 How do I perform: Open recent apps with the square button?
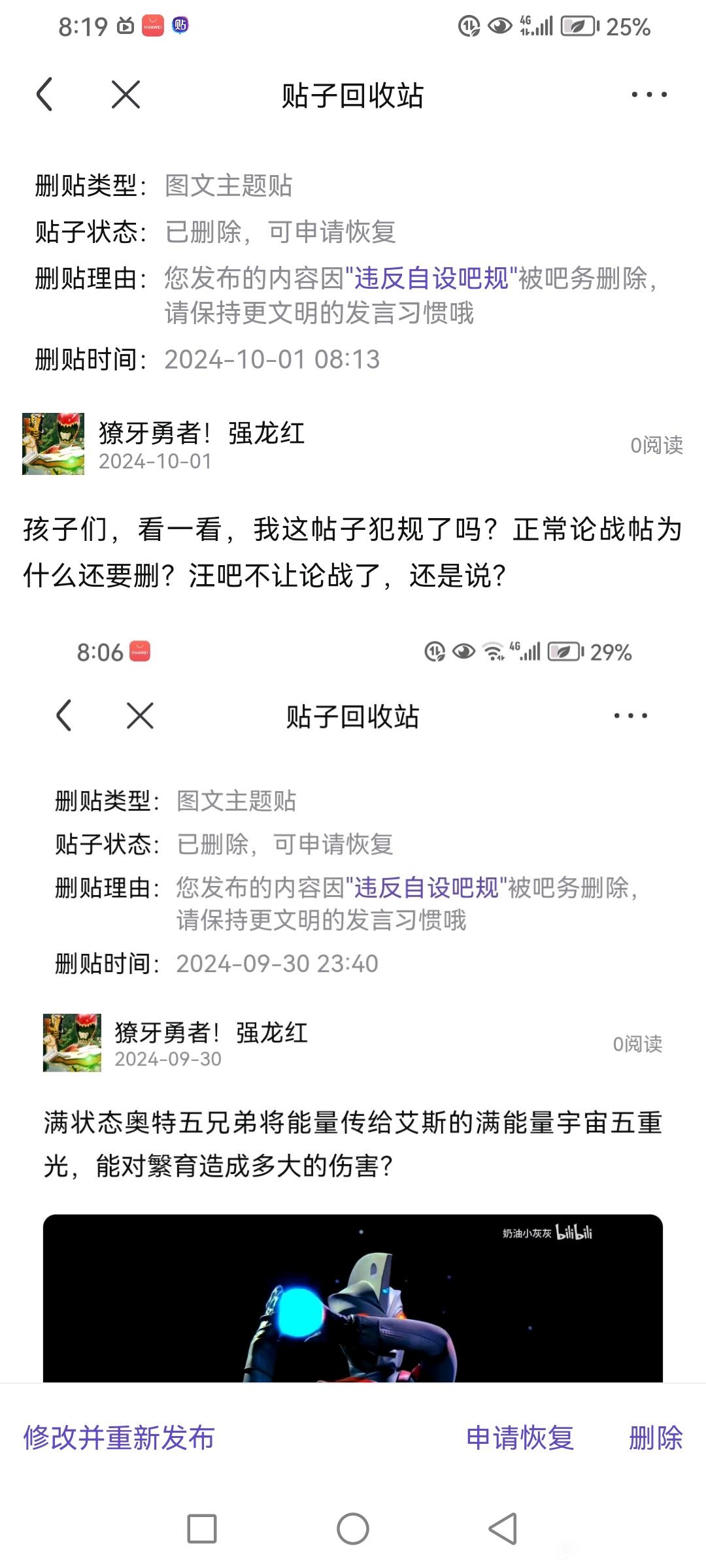point(202,1529)
